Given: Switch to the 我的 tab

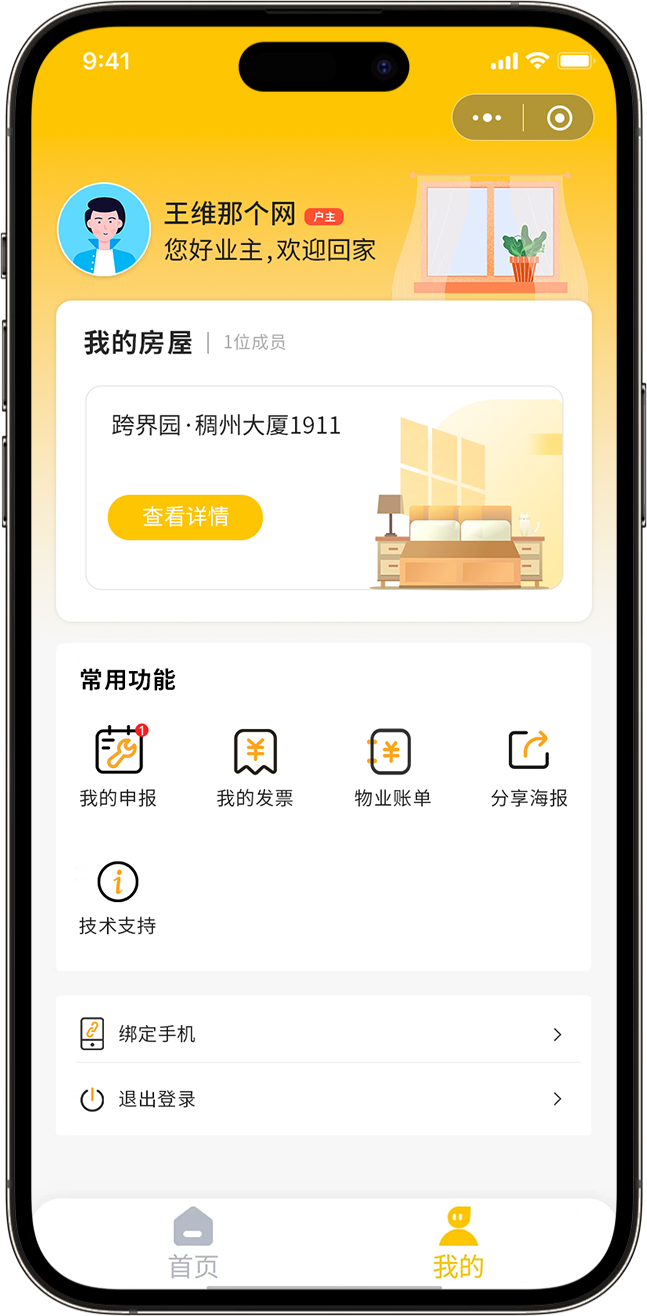Looking at the screenshot, I should tap(458, 1243).
